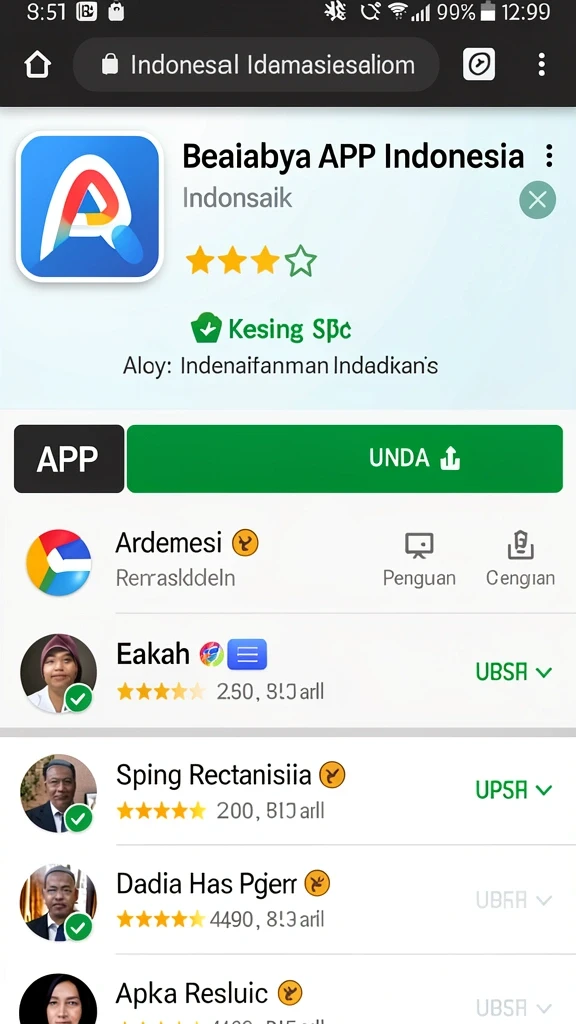Dismiss the app banner with the X button
The image size is (576, 1024).
pyautogui.click(x=537, y=200)
